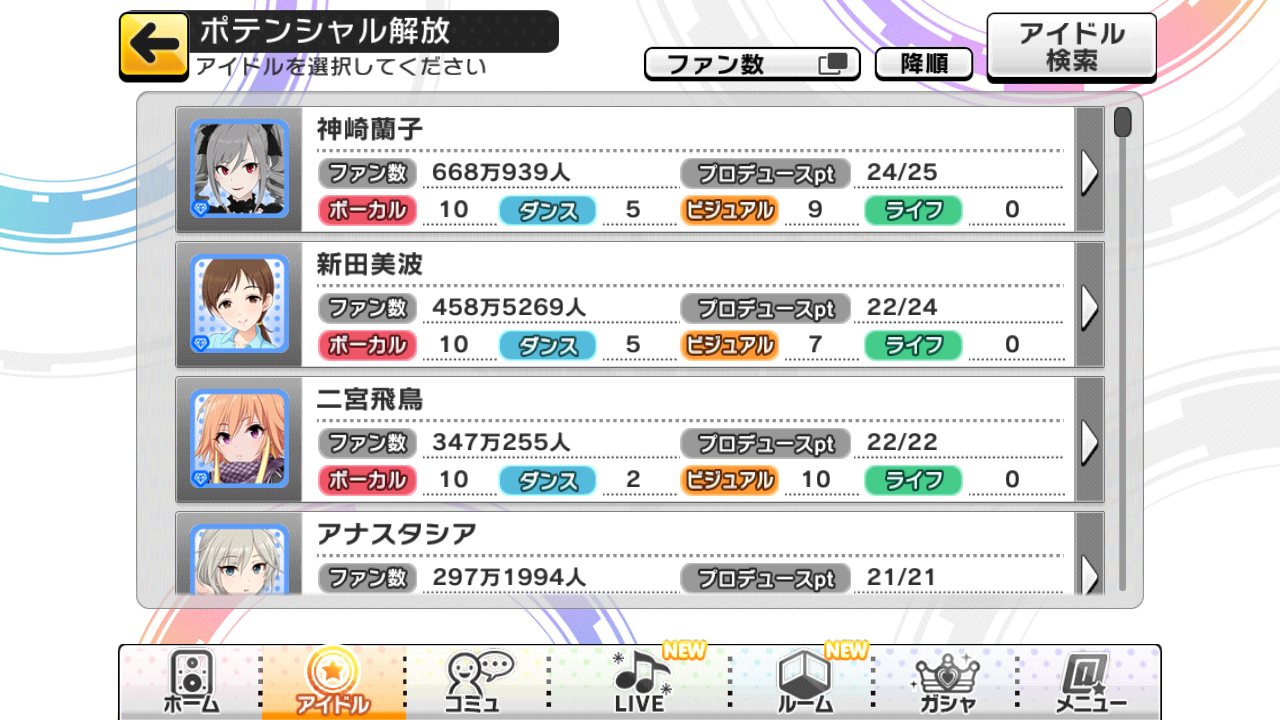
Task: Go to the ガシャ tab
Action: tap(948, 682)
